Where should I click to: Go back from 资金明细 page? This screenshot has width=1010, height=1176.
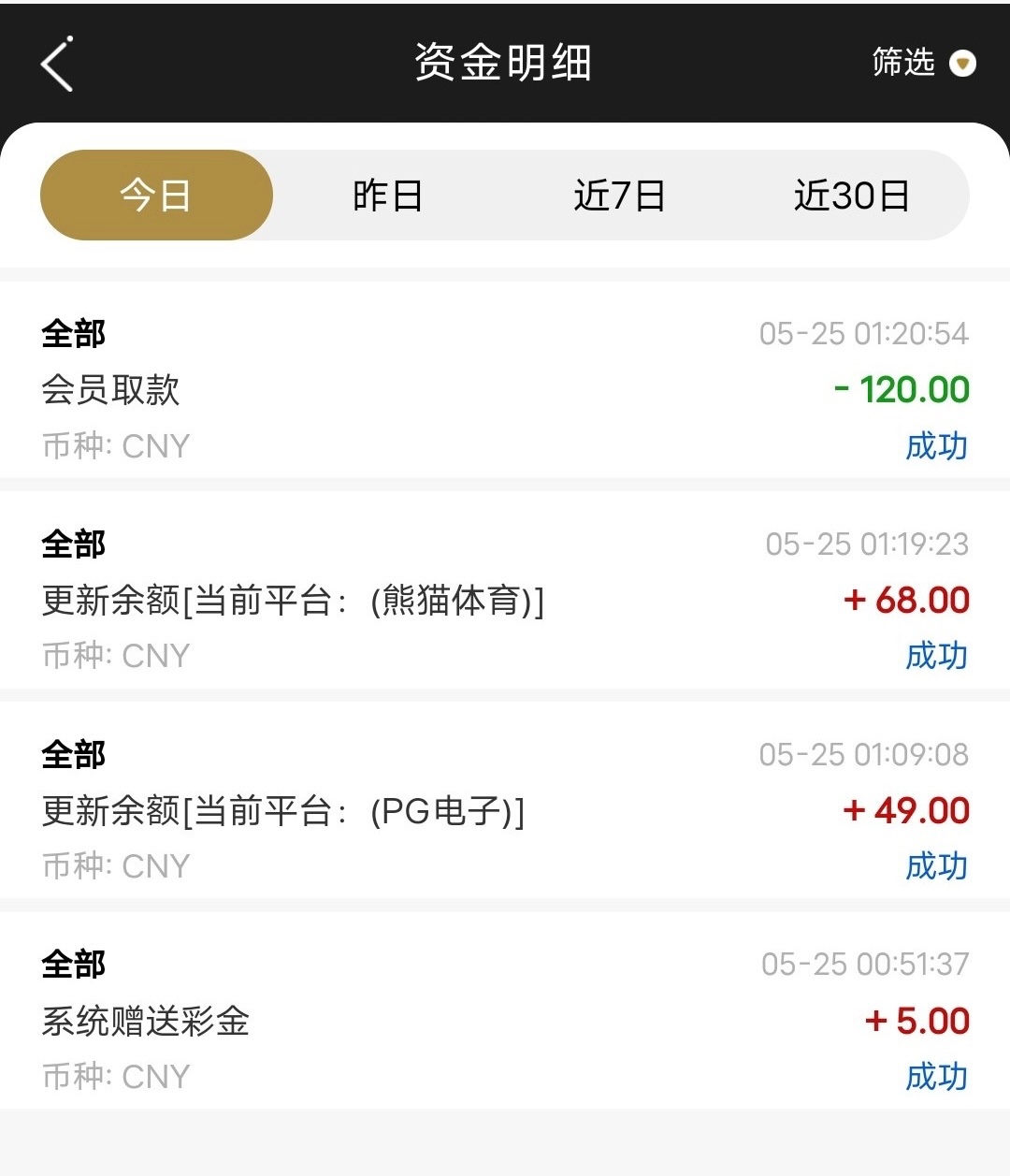pyautogui.click(x=57, y=64)
